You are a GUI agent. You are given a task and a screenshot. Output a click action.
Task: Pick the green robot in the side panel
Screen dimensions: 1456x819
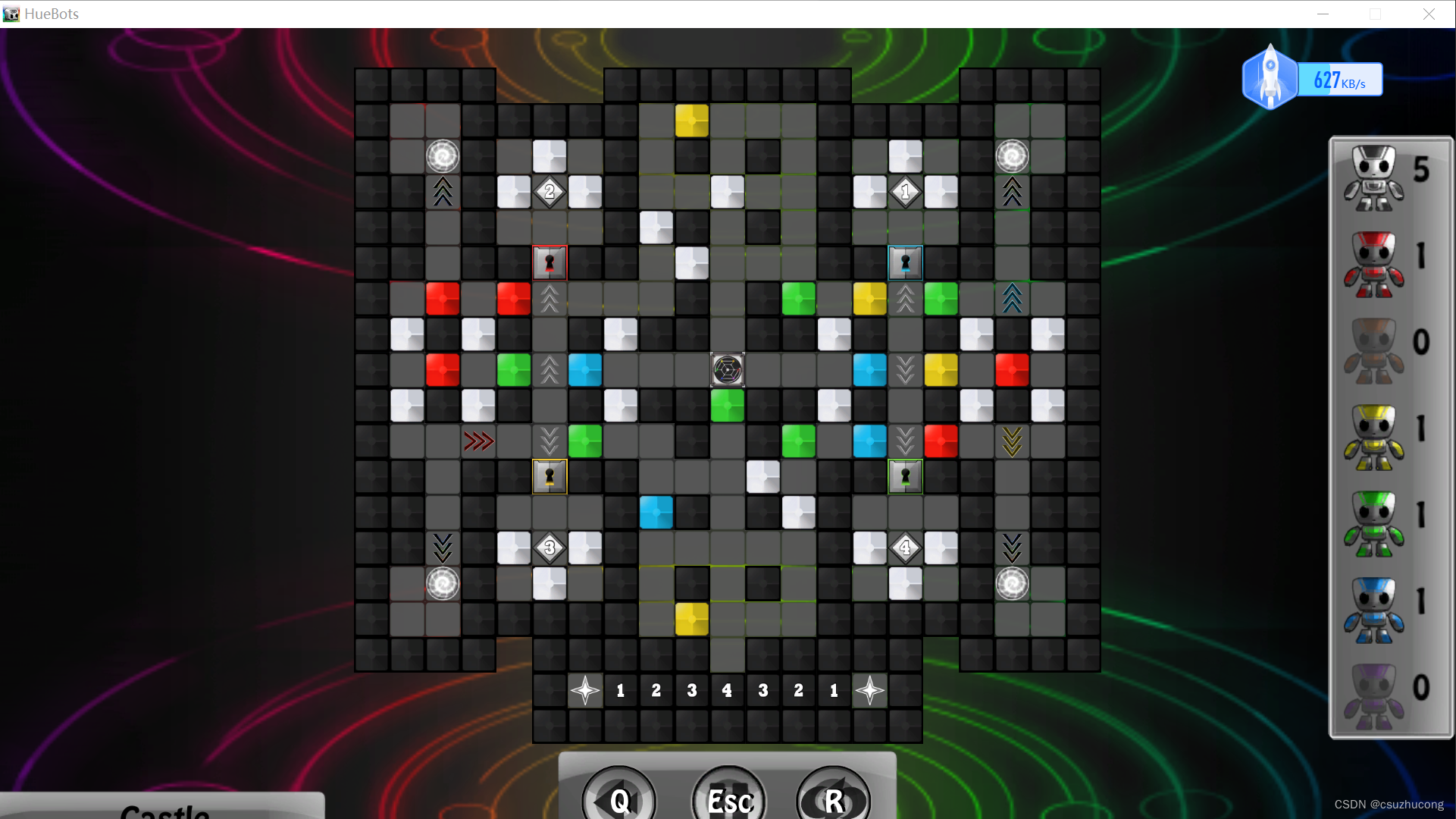[x=1374, y=523]
